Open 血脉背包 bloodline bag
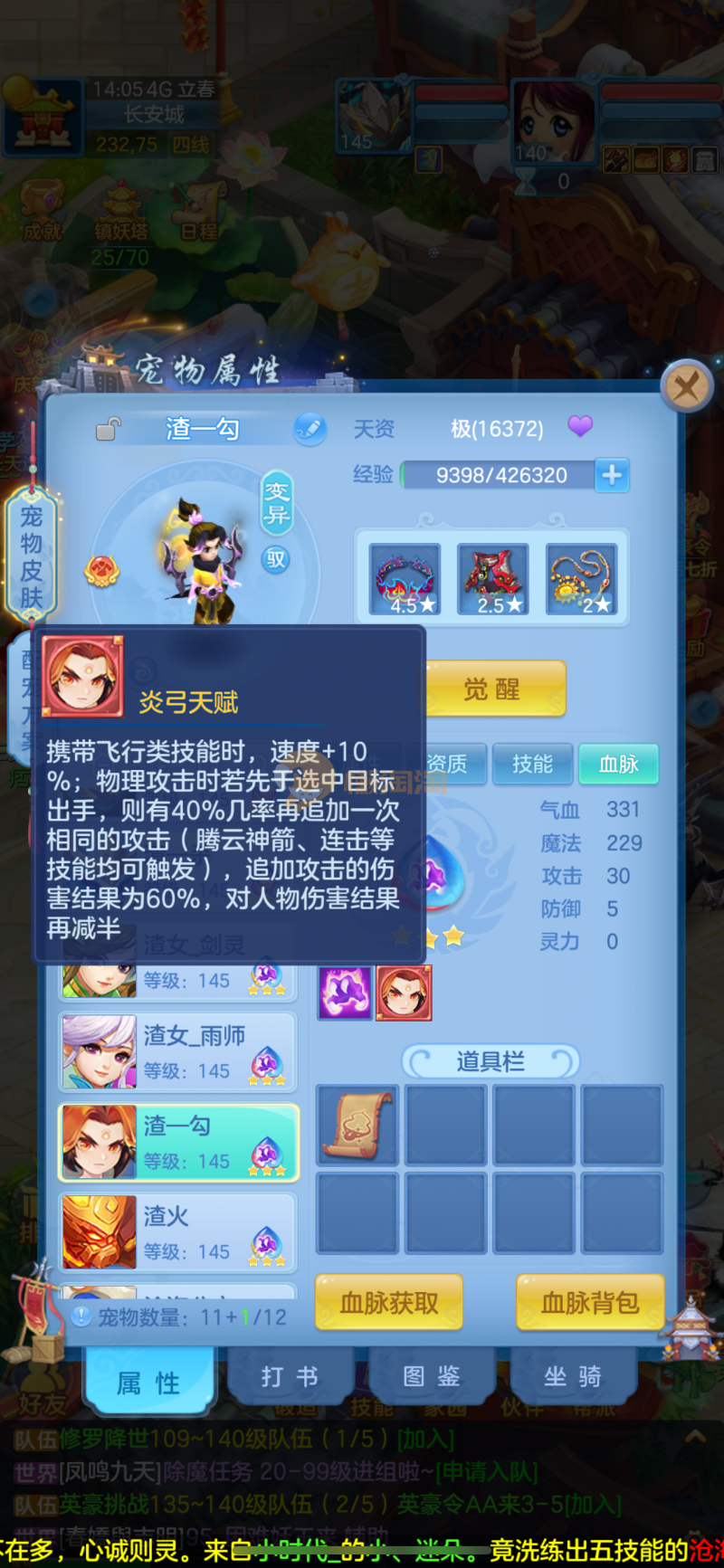The width and height of the screenshot is (724, 1568). pos(590,1303)
